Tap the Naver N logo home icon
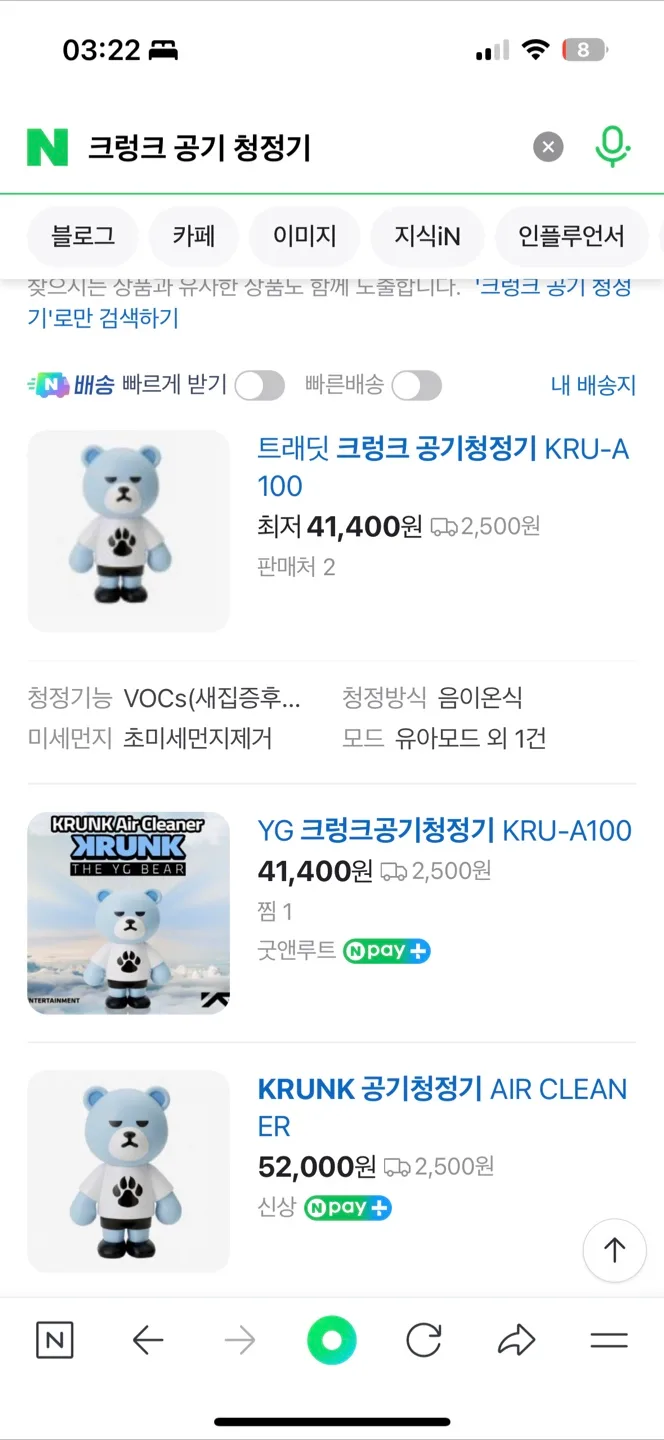 (x=47, y=148)
